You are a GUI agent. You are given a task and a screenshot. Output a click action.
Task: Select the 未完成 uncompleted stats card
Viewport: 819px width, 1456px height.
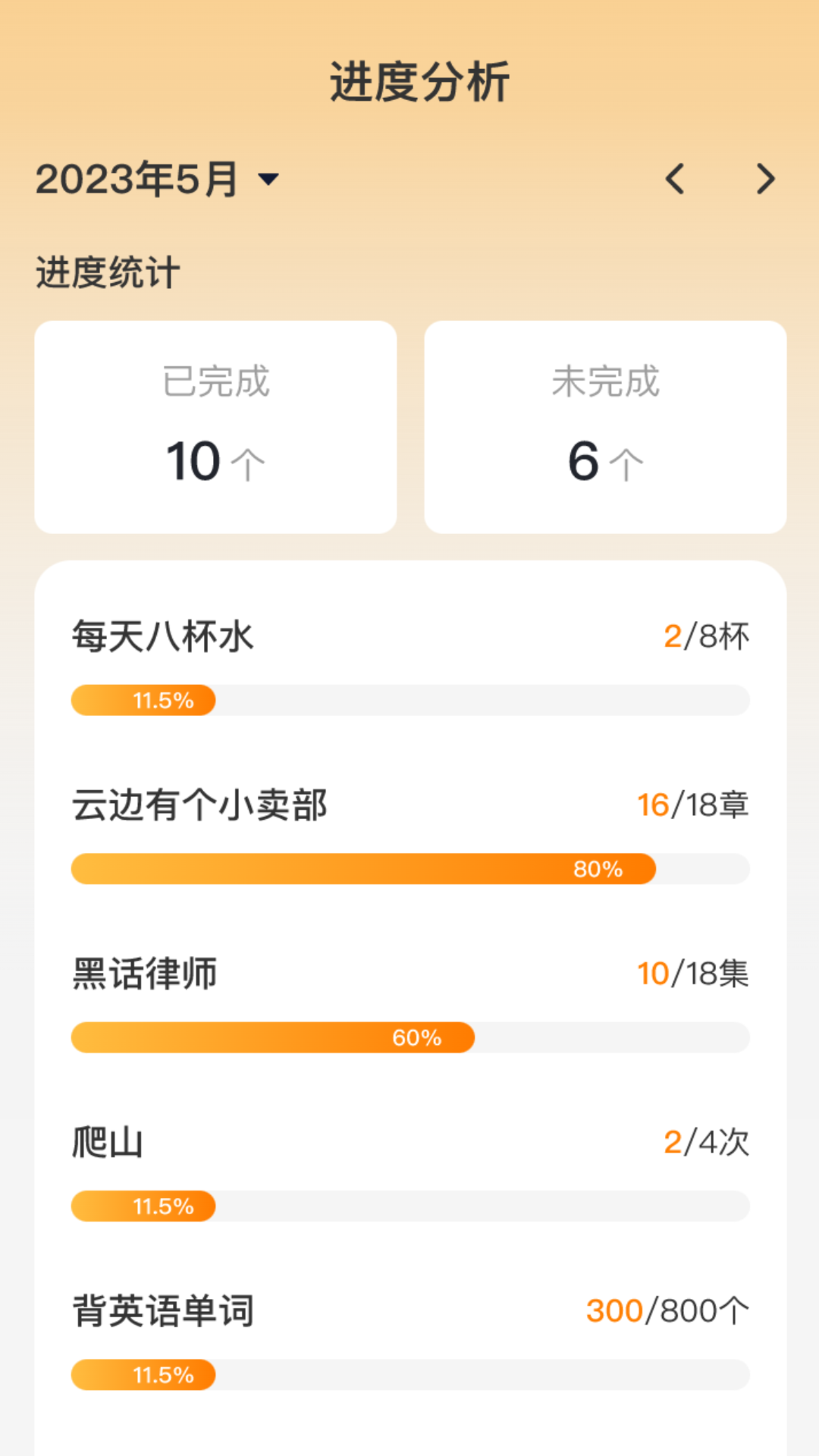click(605, 426)
